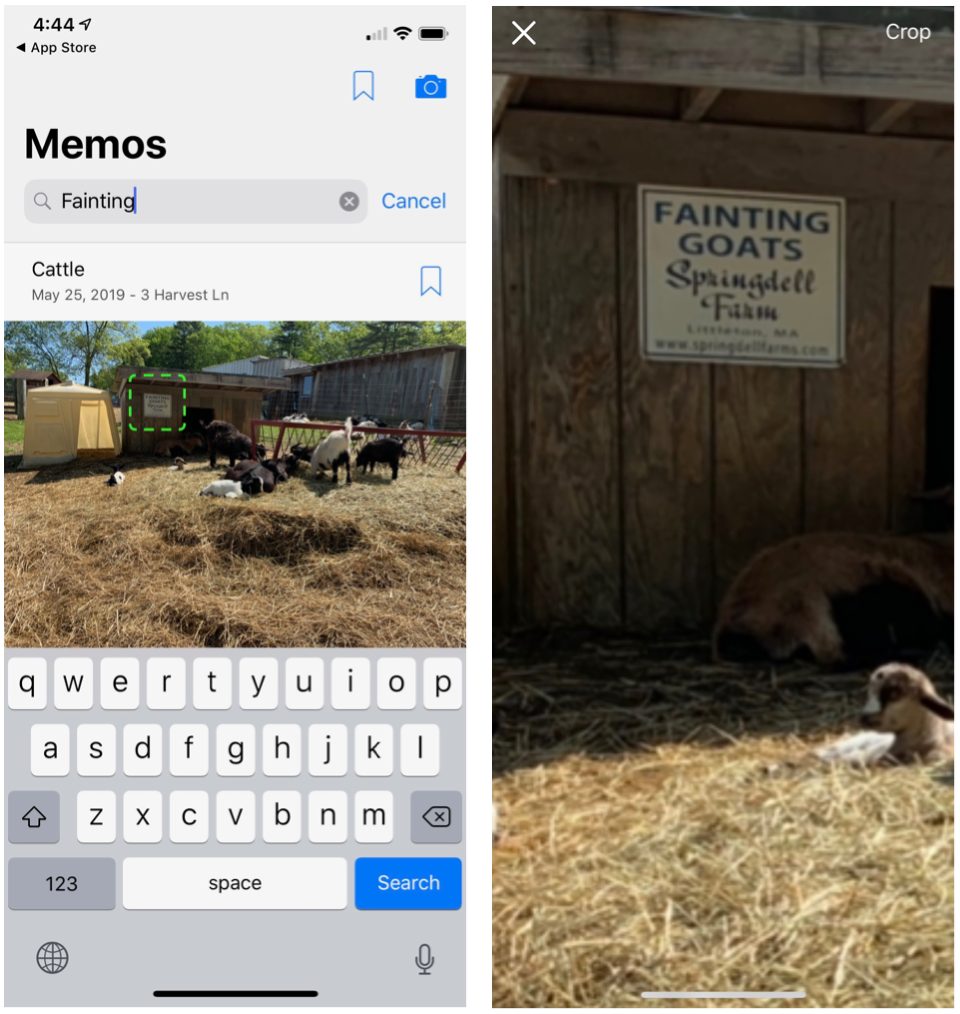The image size is (960, 1014).
Task: Cancel the memo search
Action: (413, 201)
